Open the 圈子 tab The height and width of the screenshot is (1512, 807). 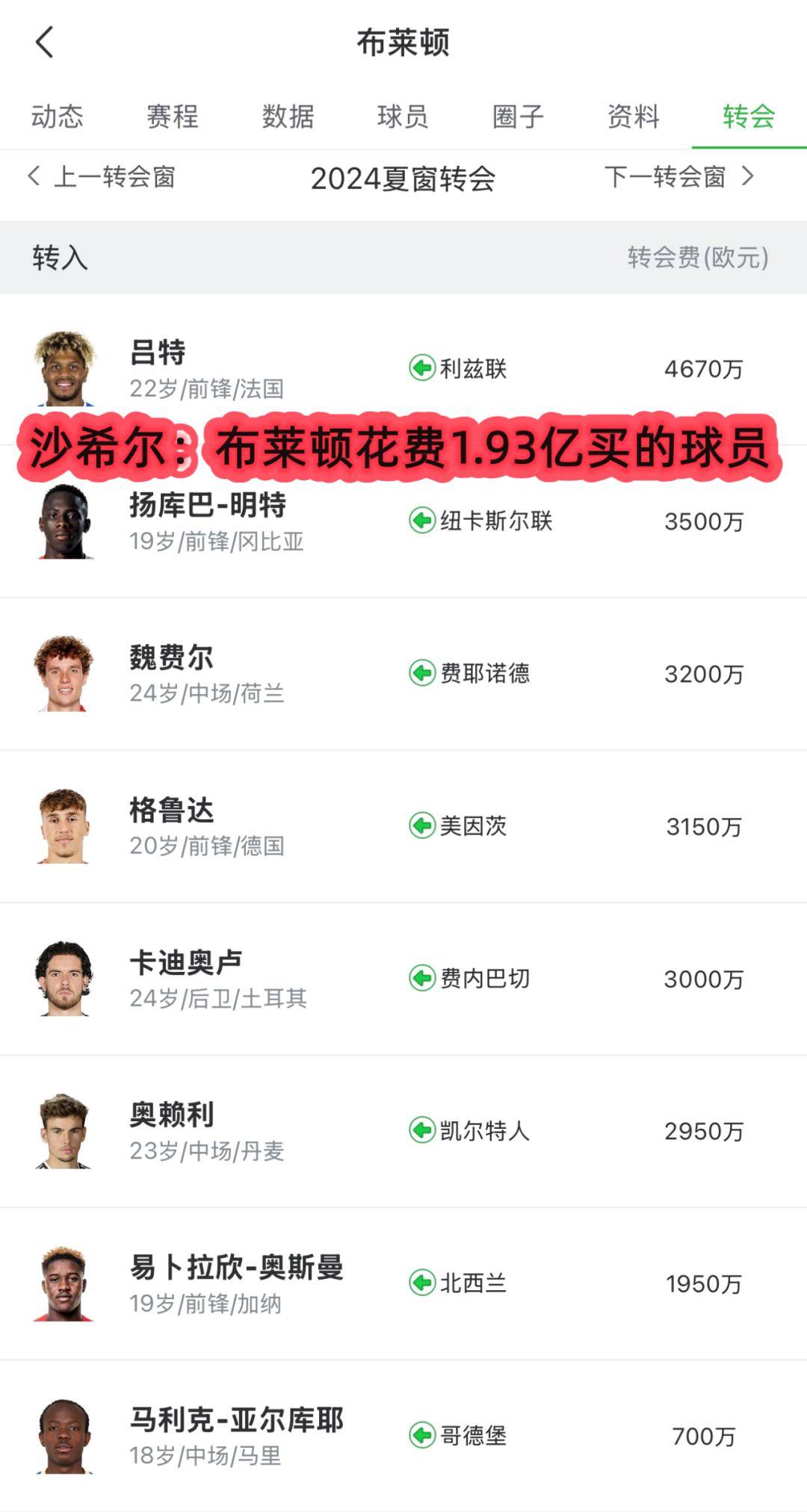(518, 117)
